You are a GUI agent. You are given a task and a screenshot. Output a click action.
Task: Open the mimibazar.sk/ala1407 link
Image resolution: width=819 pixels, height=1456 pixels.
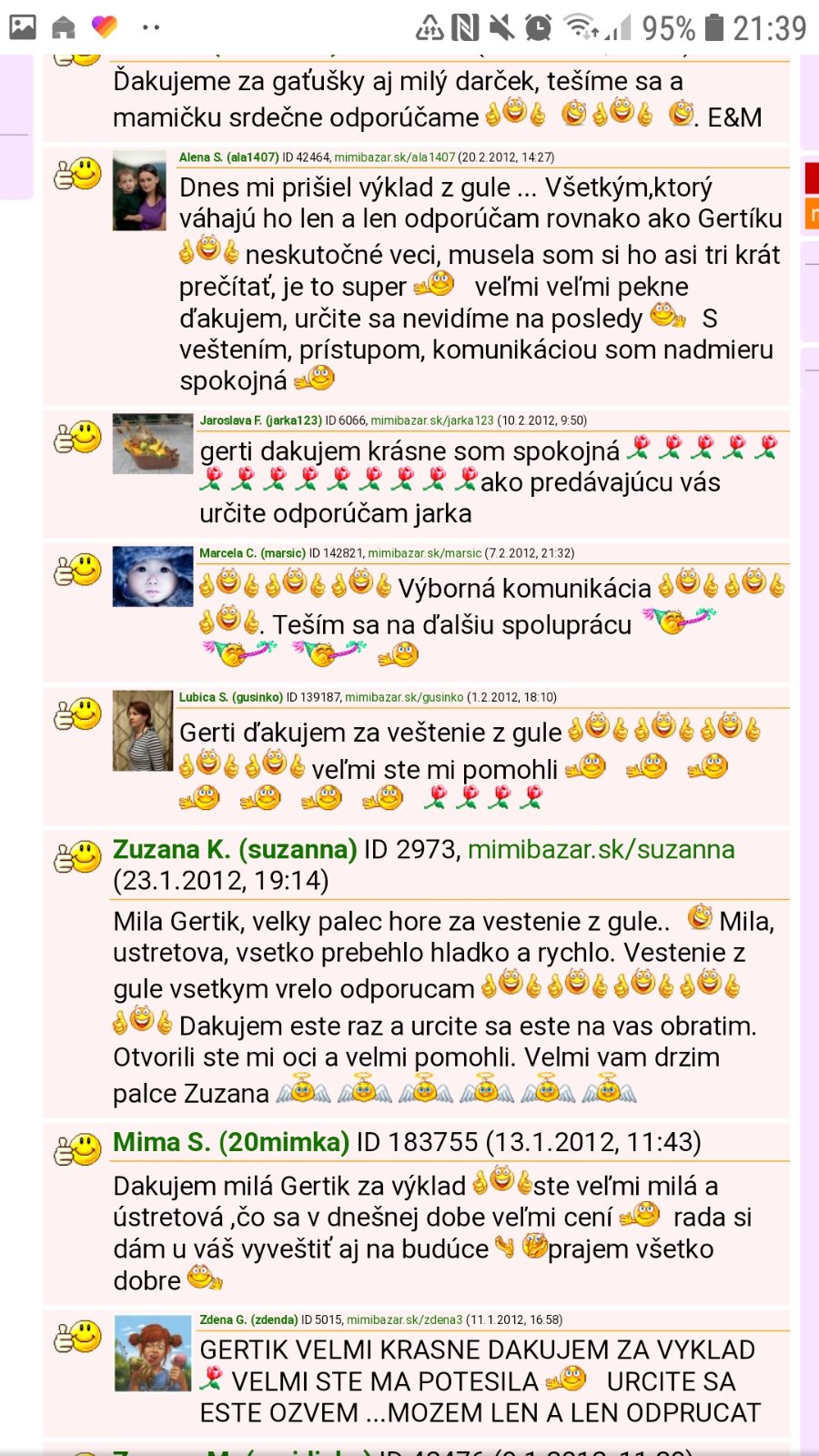(394, 157)
